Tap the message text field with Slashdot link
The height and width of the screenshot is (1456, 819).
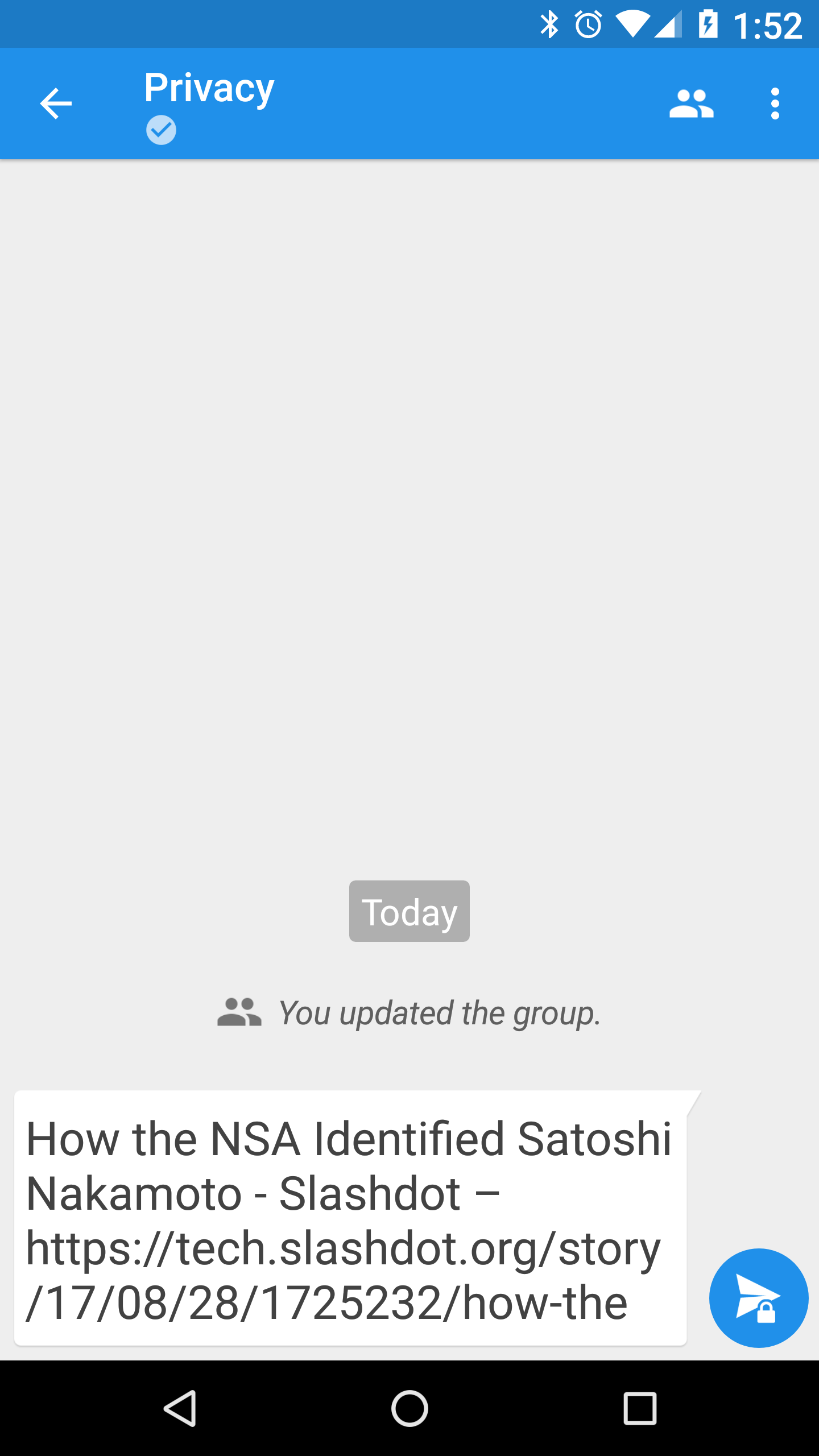(x=350, y=1218)
